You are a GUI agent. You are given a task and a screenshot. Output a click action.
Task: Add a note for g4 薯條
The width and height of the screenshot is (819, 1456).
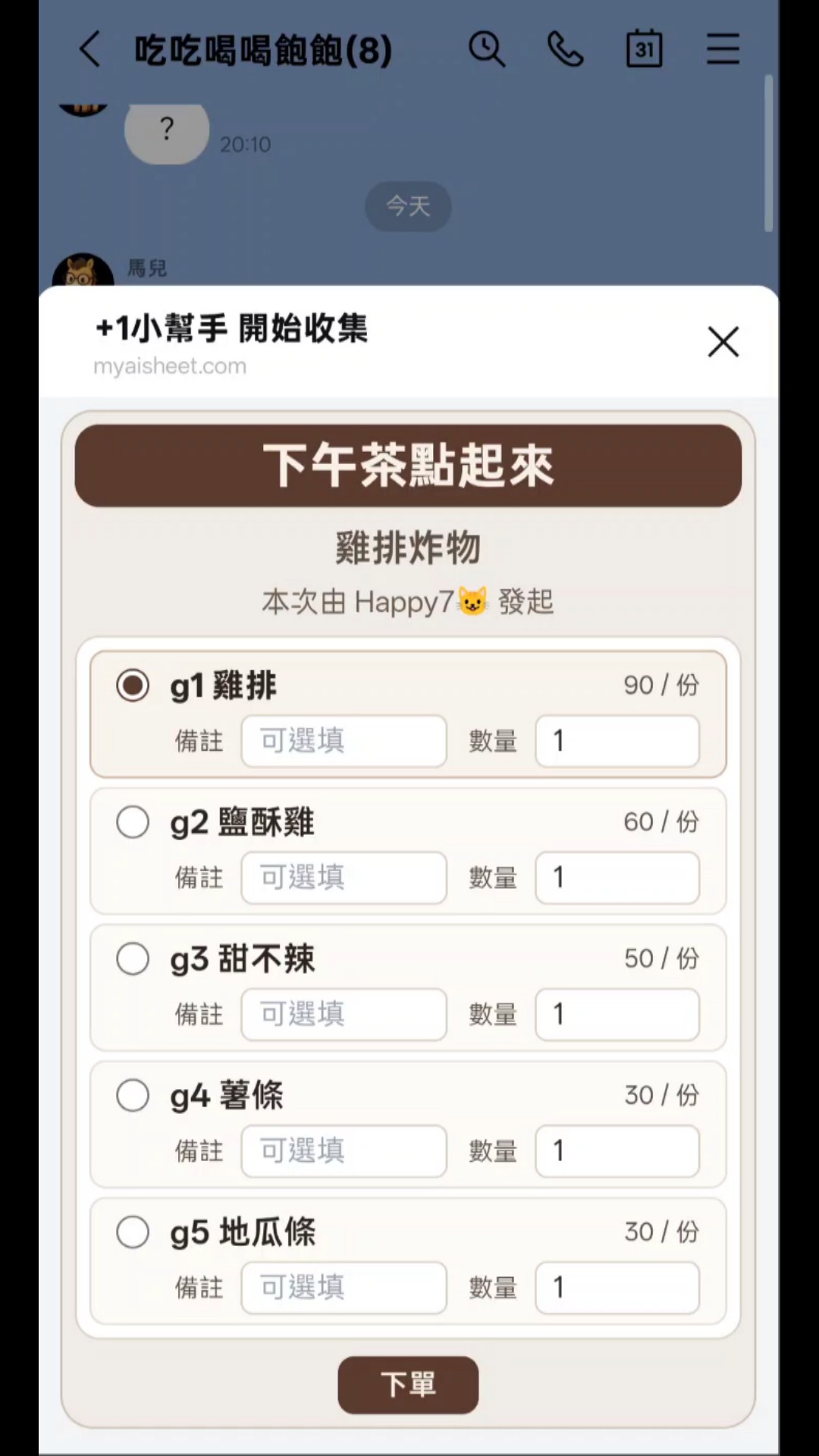click(344, 1151)
